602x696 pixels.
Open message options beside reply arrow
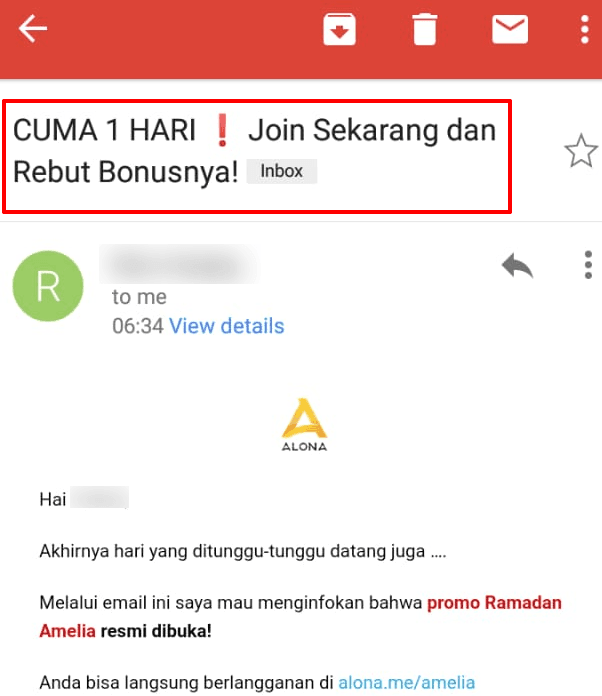[587, 265]
